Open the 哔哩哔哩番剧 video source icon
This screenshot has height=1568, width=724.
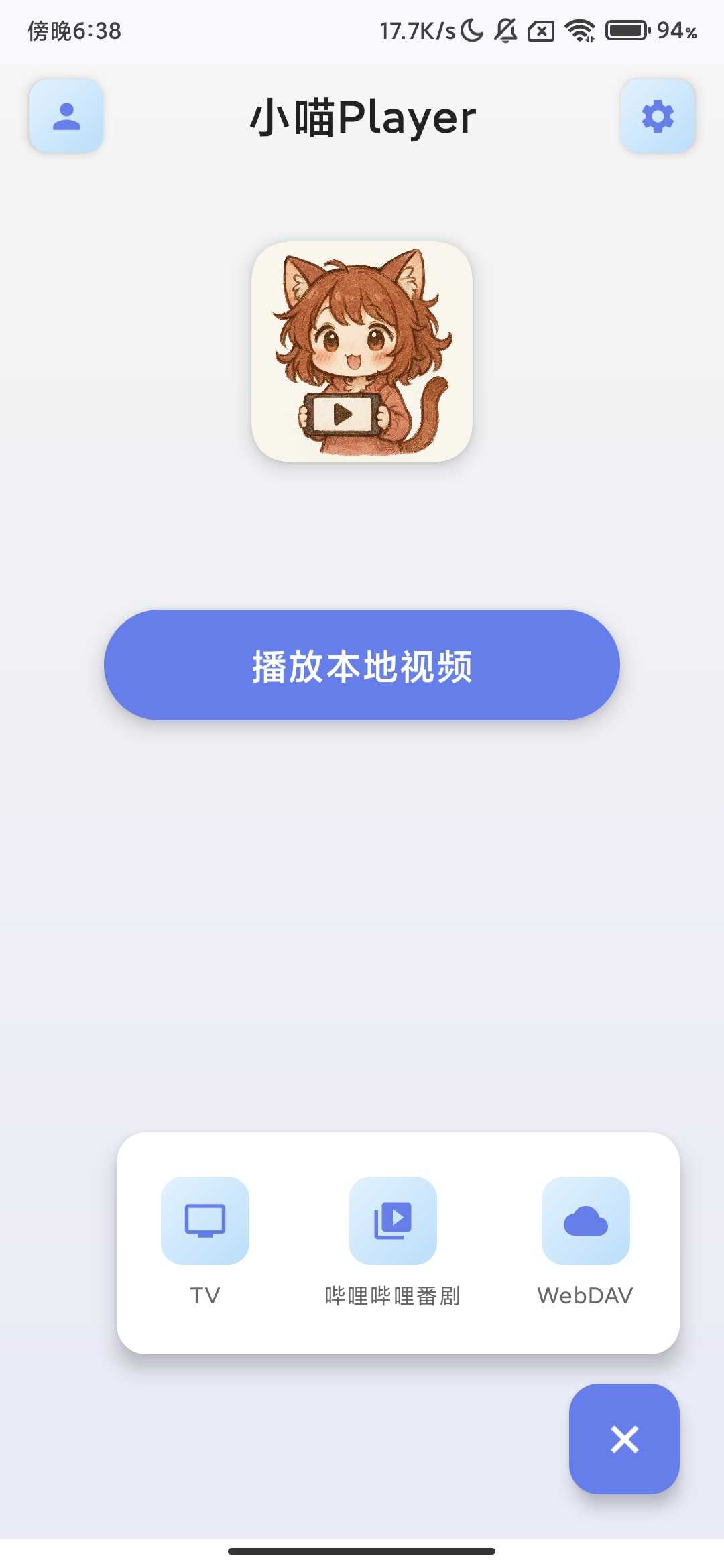coord(393,1221)
